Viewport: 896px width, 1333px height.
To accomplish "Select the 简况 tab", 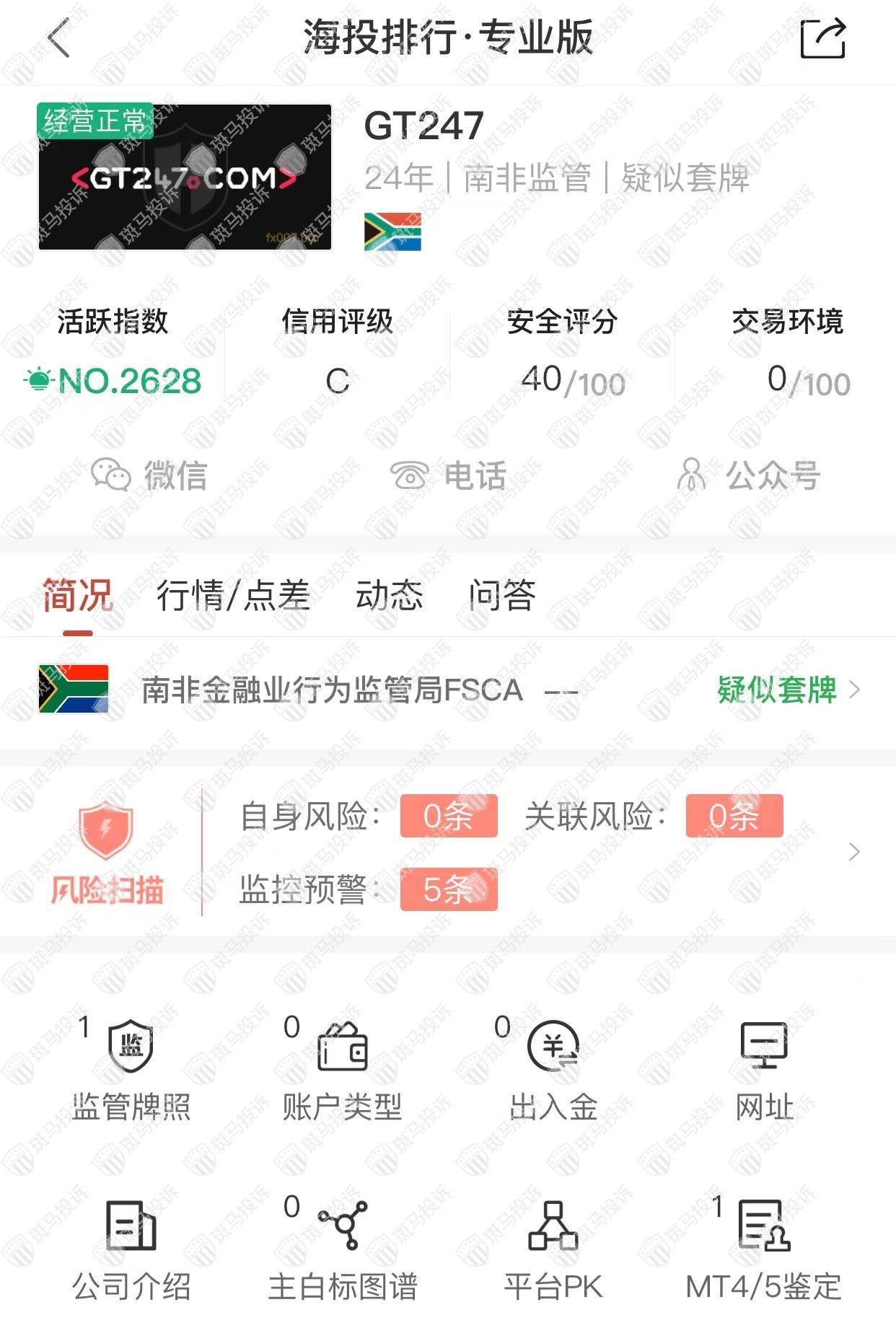I will tap(78, 596).
